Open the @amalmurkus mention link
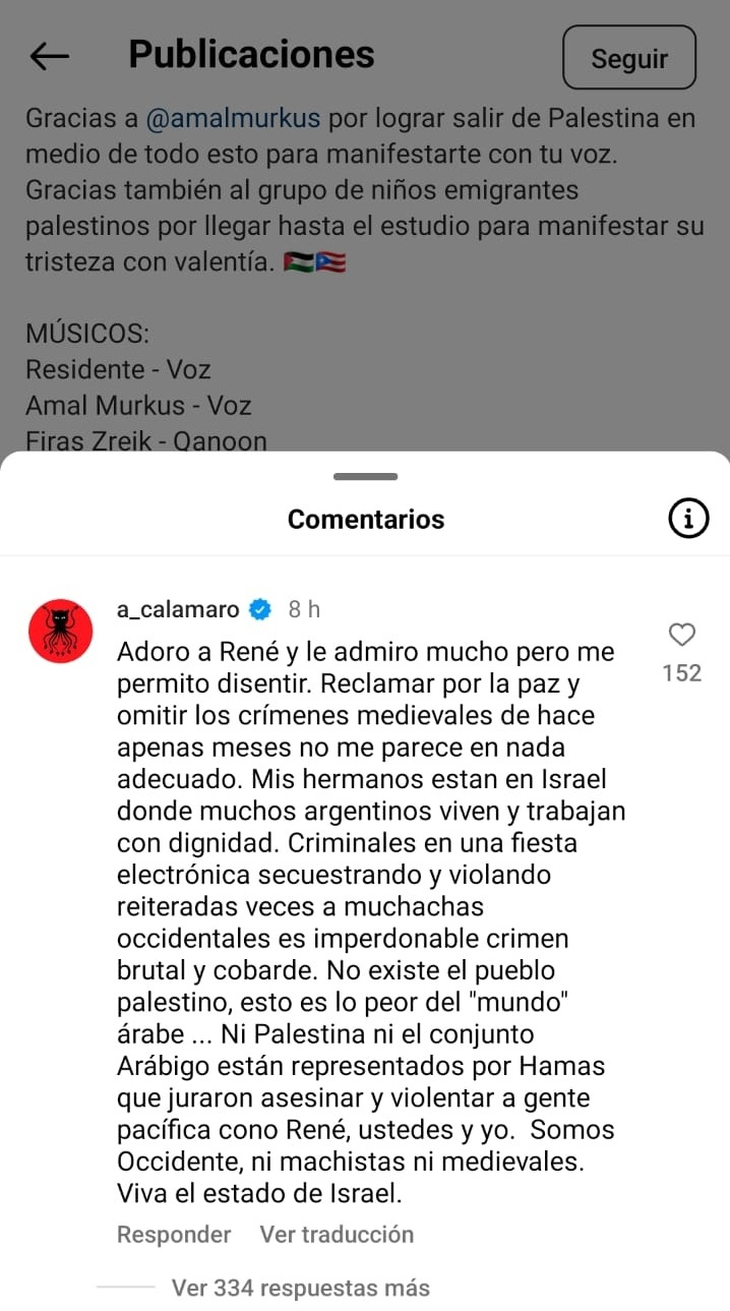Image resolution: width=730 pixels, height=1311 pixels. coord(233,118)
